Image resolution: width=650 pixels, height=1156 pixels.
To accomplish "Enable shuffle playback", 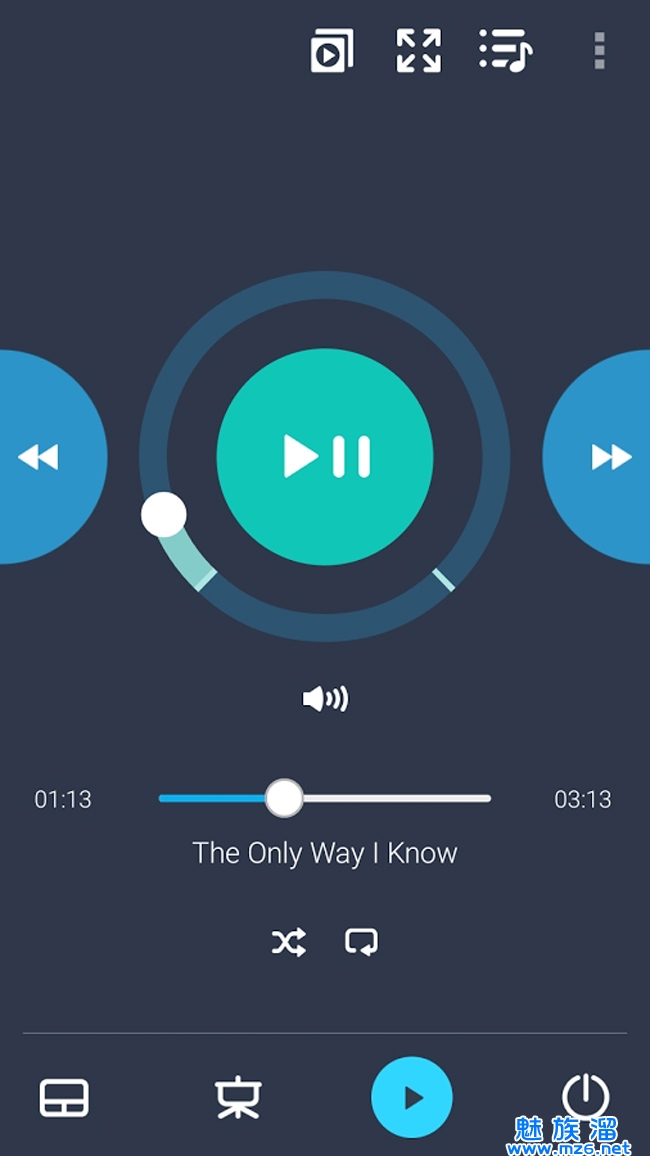I will pos(289,942).
